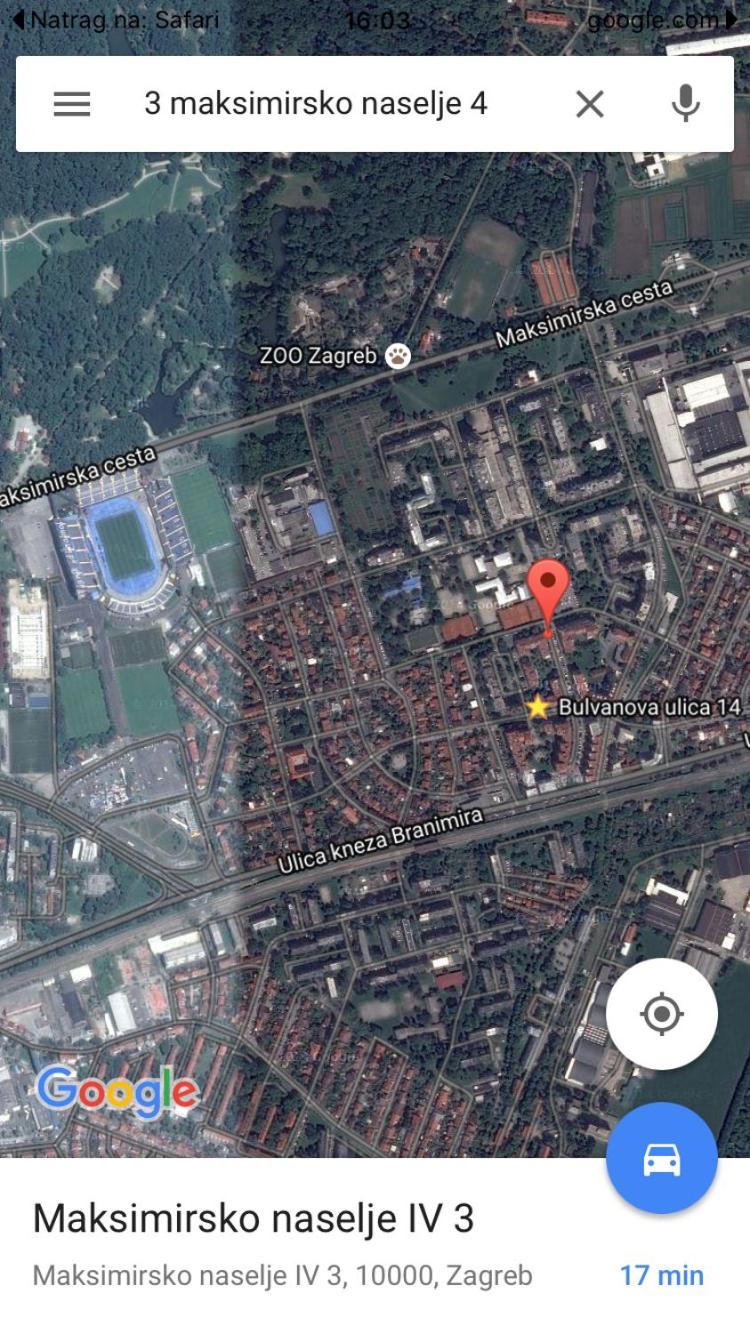Get driving directions with the car button

point(662,1158)
